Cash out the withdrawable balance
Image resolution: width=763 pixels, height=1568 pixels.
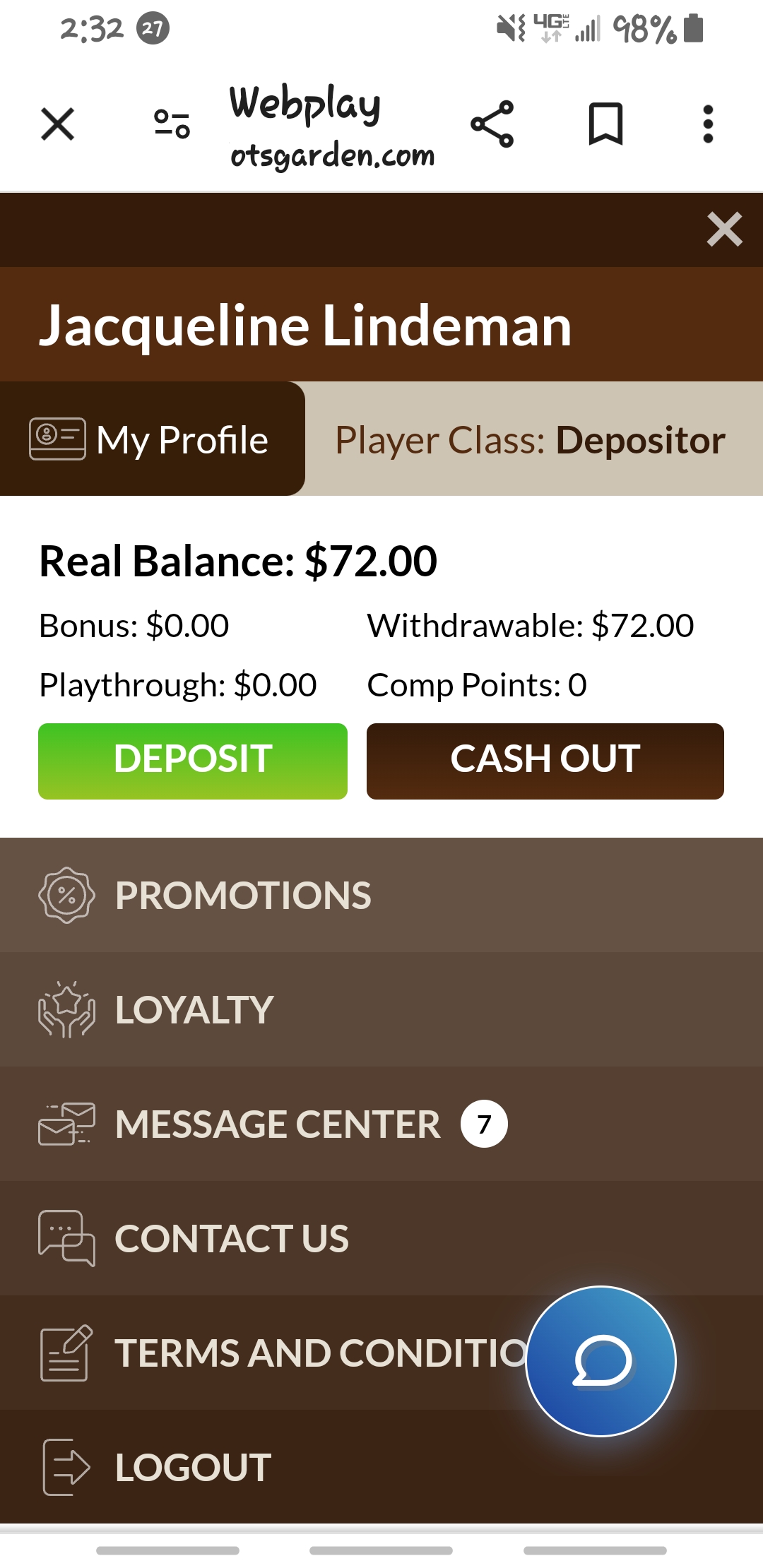tap(545, 761)
